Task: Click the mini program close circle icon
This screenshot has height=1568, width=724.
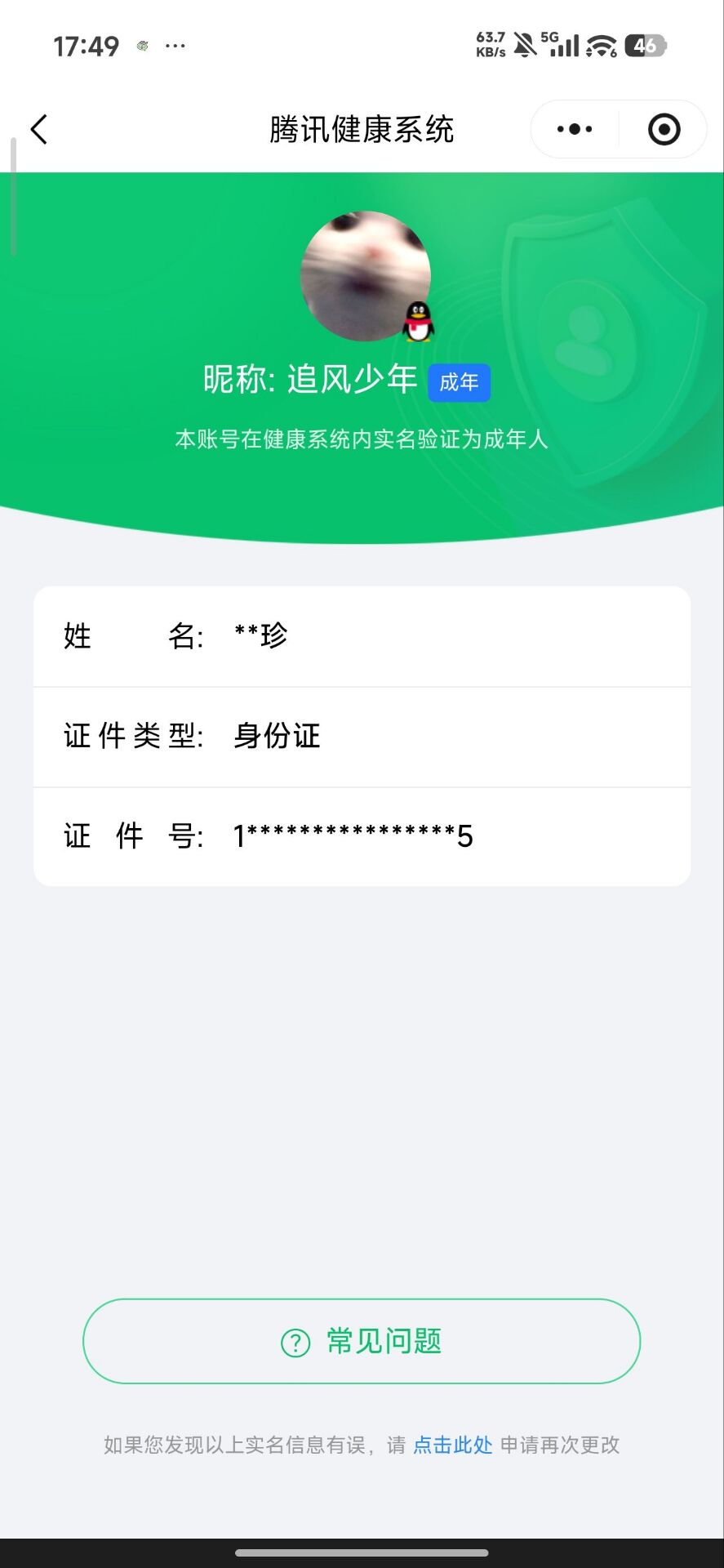Action: coord(663,129)
